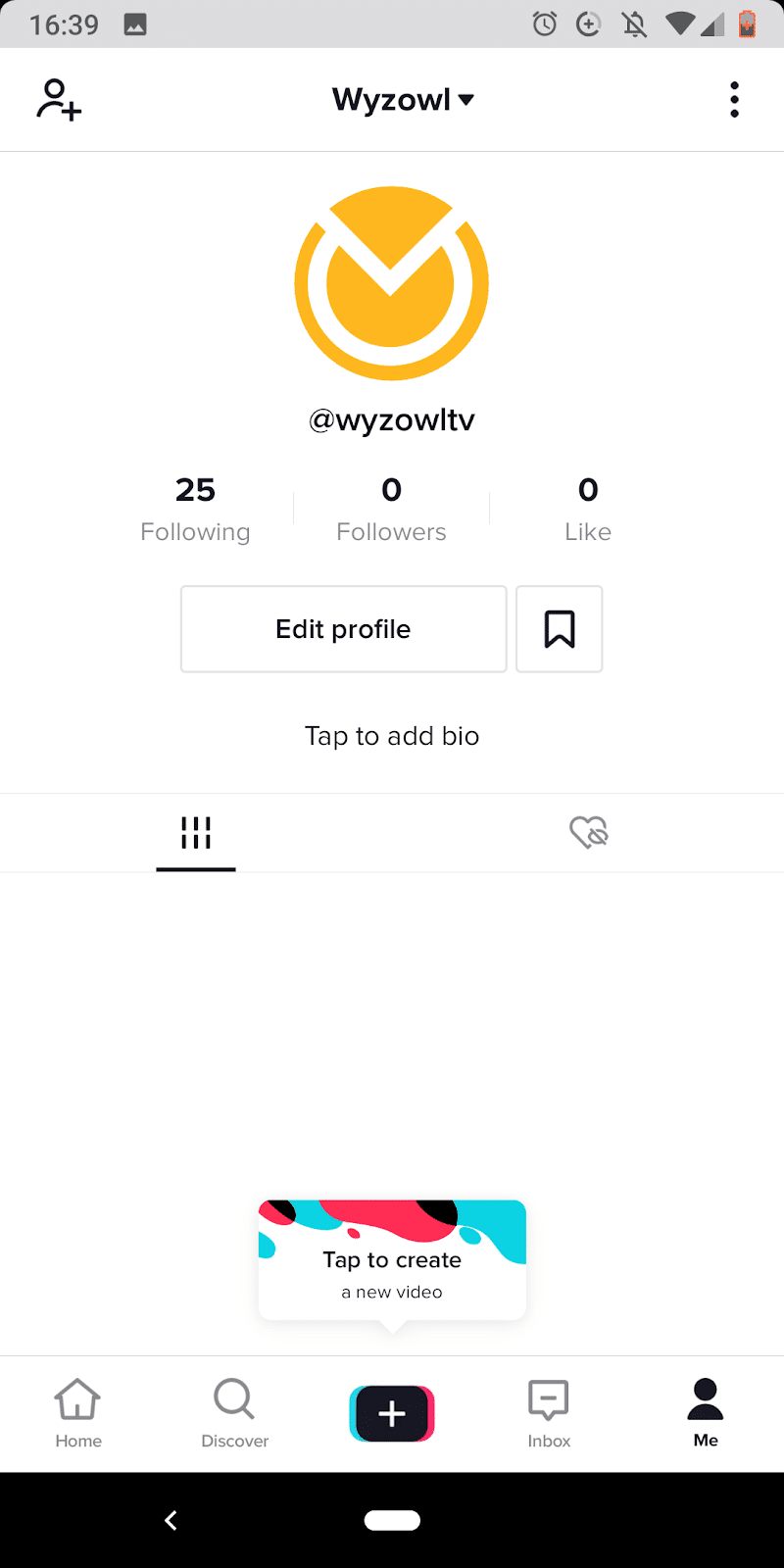Open the three-dot overflow menu
Image resolution: width=784 pixels, height=1568 pixels.
coord(734,99)
